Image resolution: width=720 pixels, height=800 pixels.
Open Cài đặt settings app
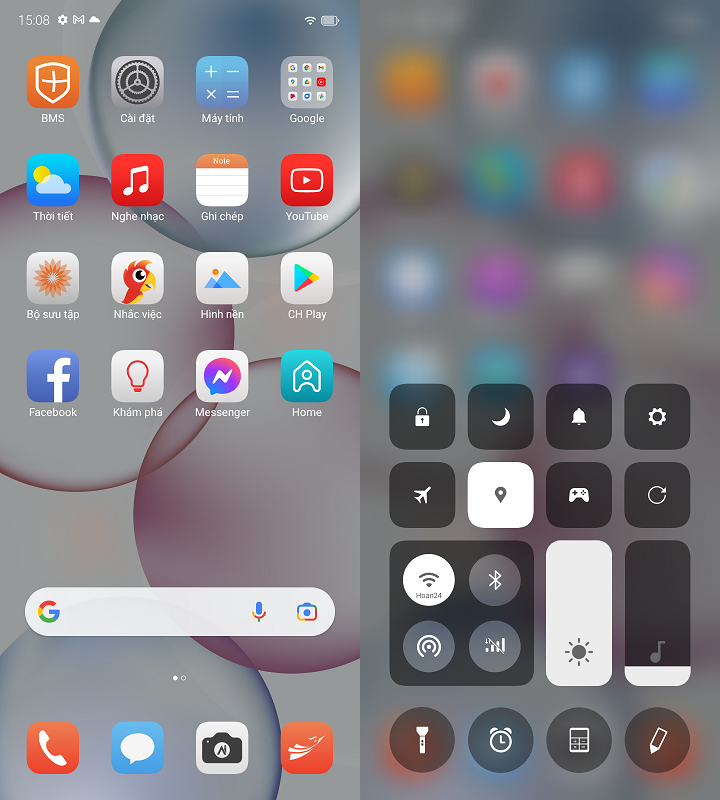tap(137, 82)
